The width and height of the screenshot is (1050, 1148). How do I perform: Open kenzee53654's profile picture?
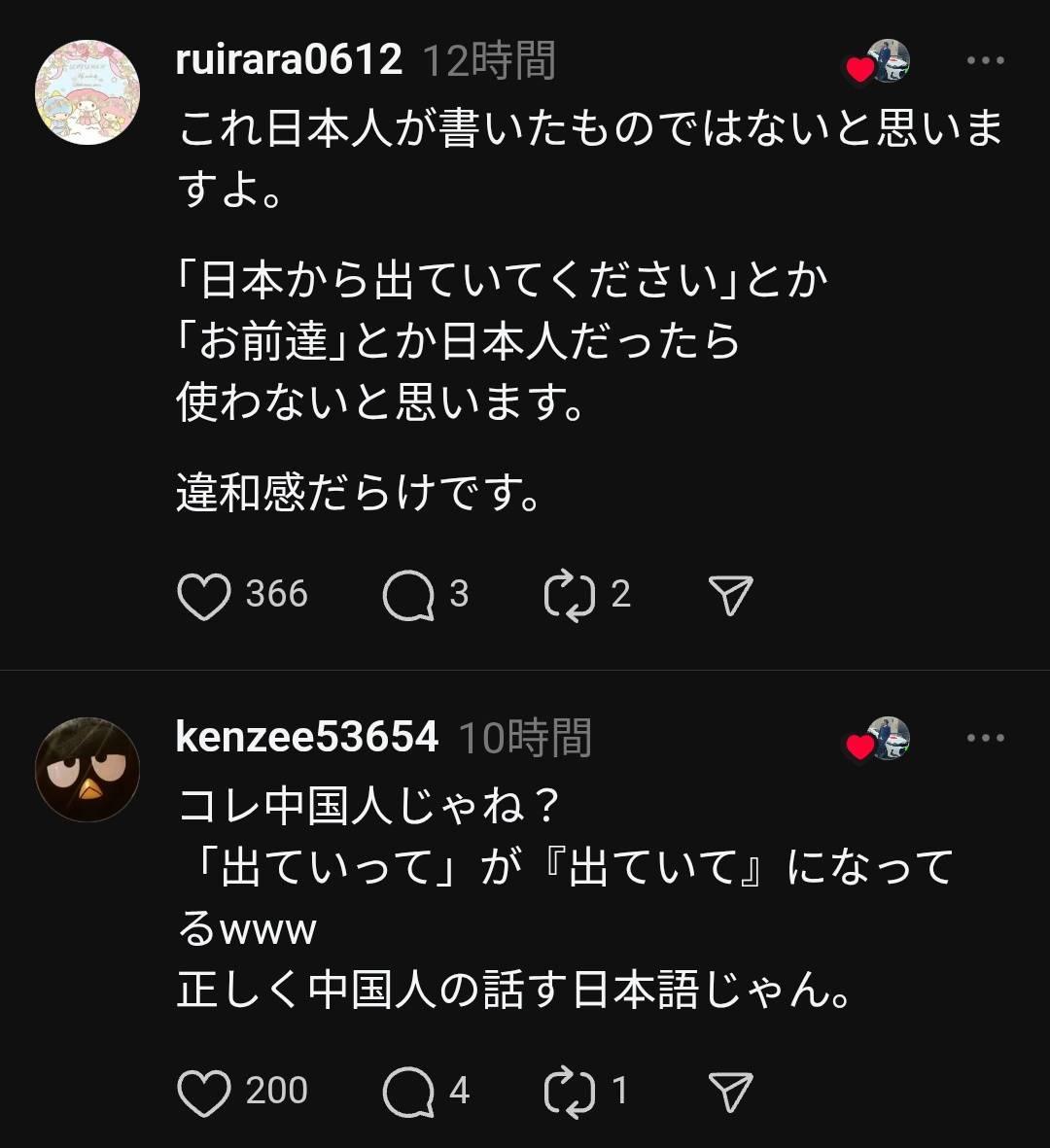pyautogui.click(x=87, y=770)
